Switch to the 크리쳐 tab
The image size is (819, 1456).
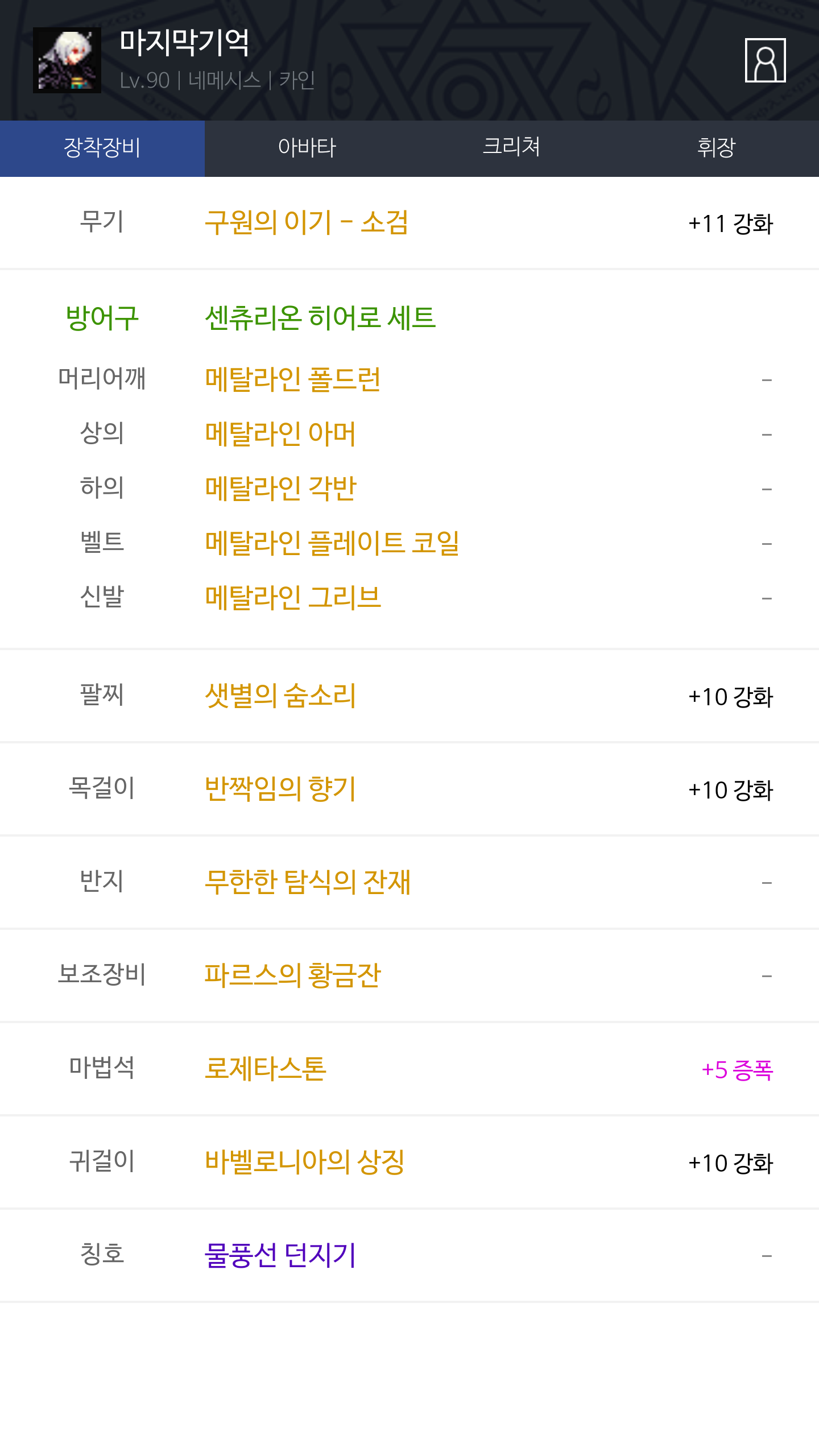pyautogui.click(x=512, y=148)
